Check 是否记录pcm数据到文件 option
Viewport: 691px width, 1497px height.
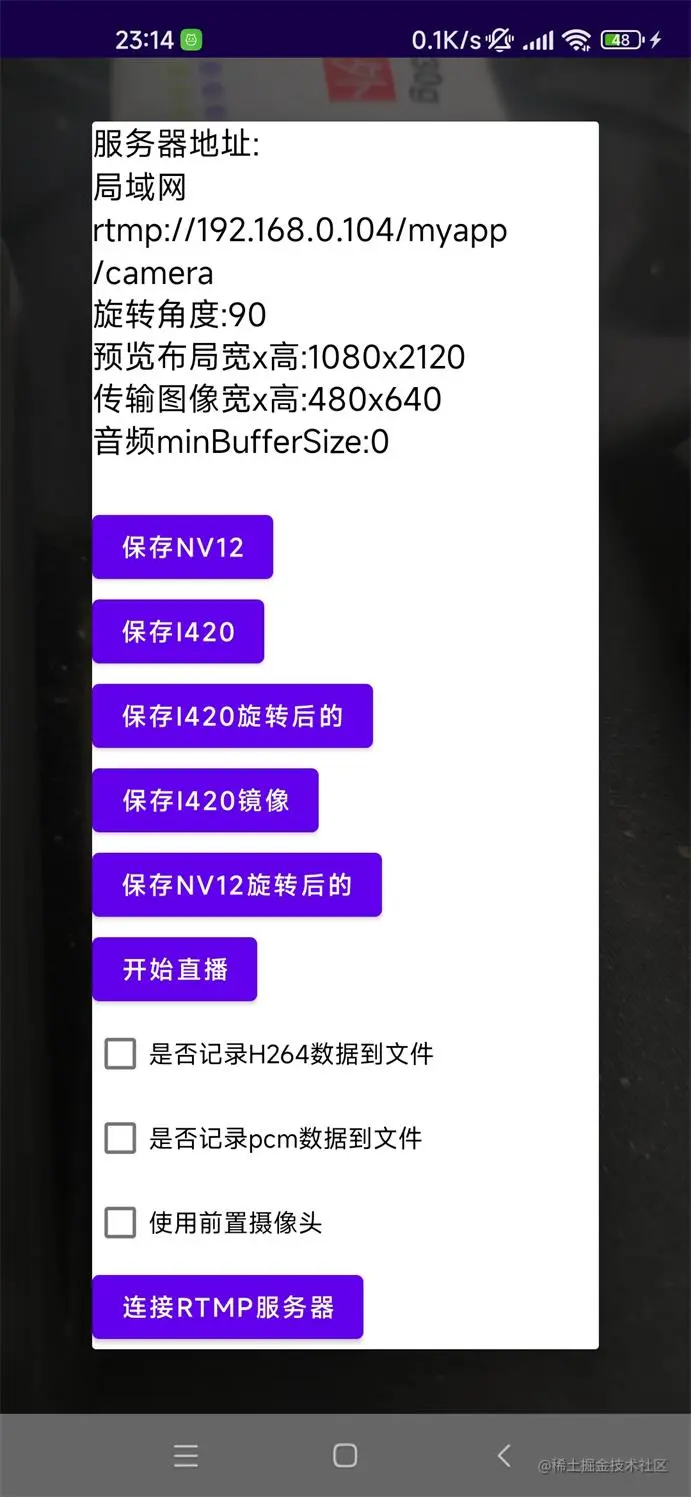click(121, 1138)
